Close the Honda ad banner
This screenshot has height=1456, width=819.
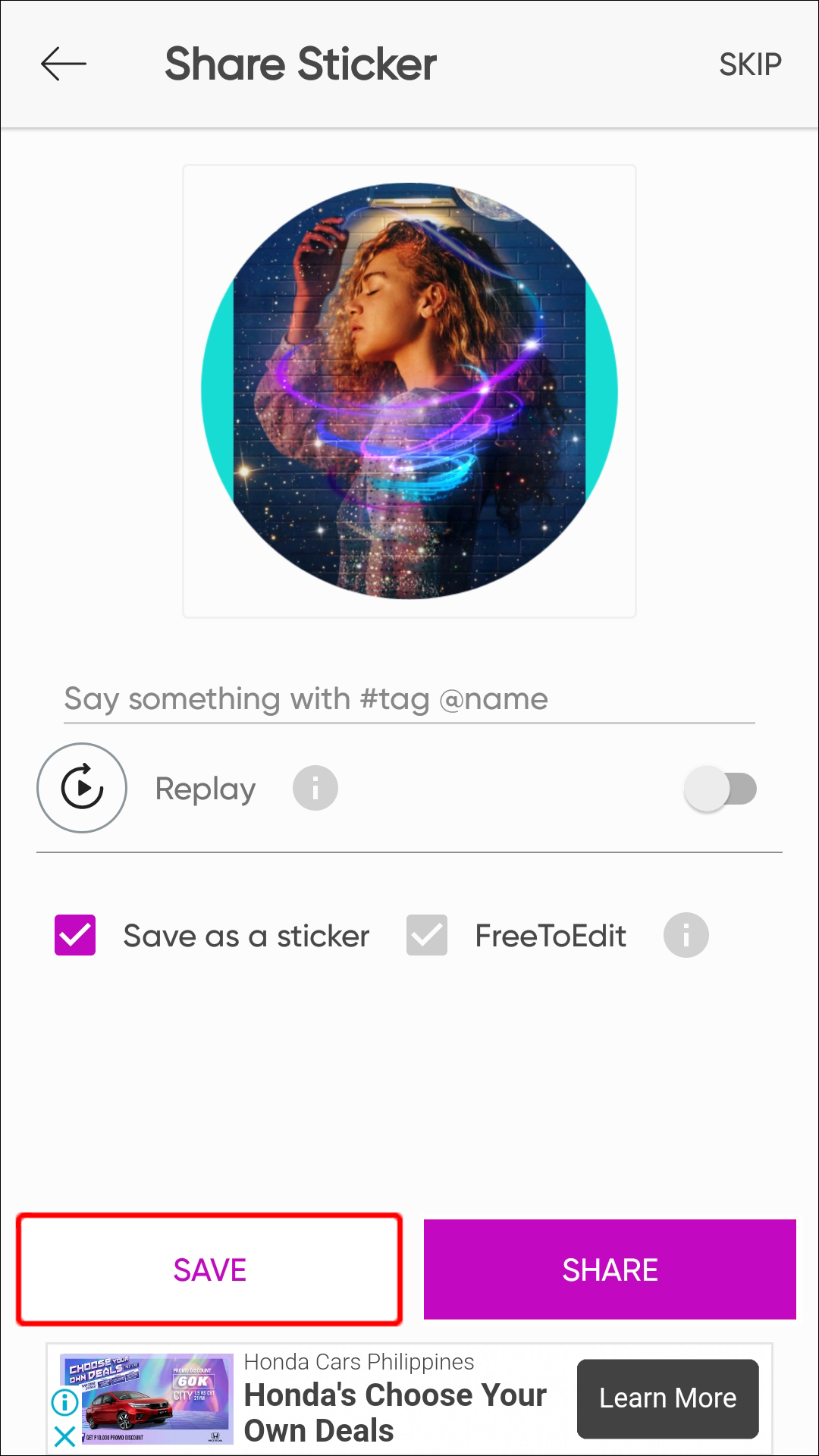coord(65,1436)
